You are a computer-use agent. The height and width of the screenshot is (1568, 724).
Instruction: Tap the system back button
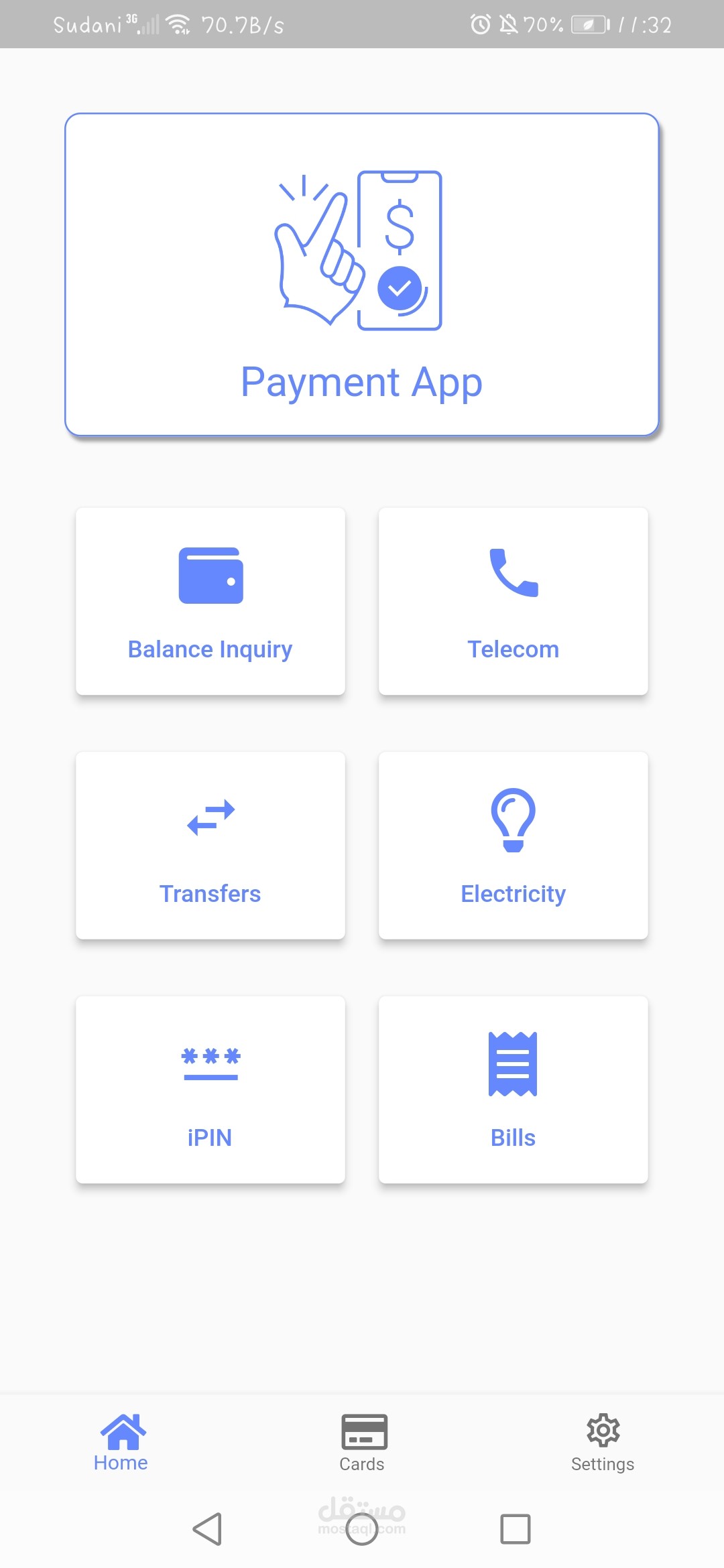coord(208,1529)
